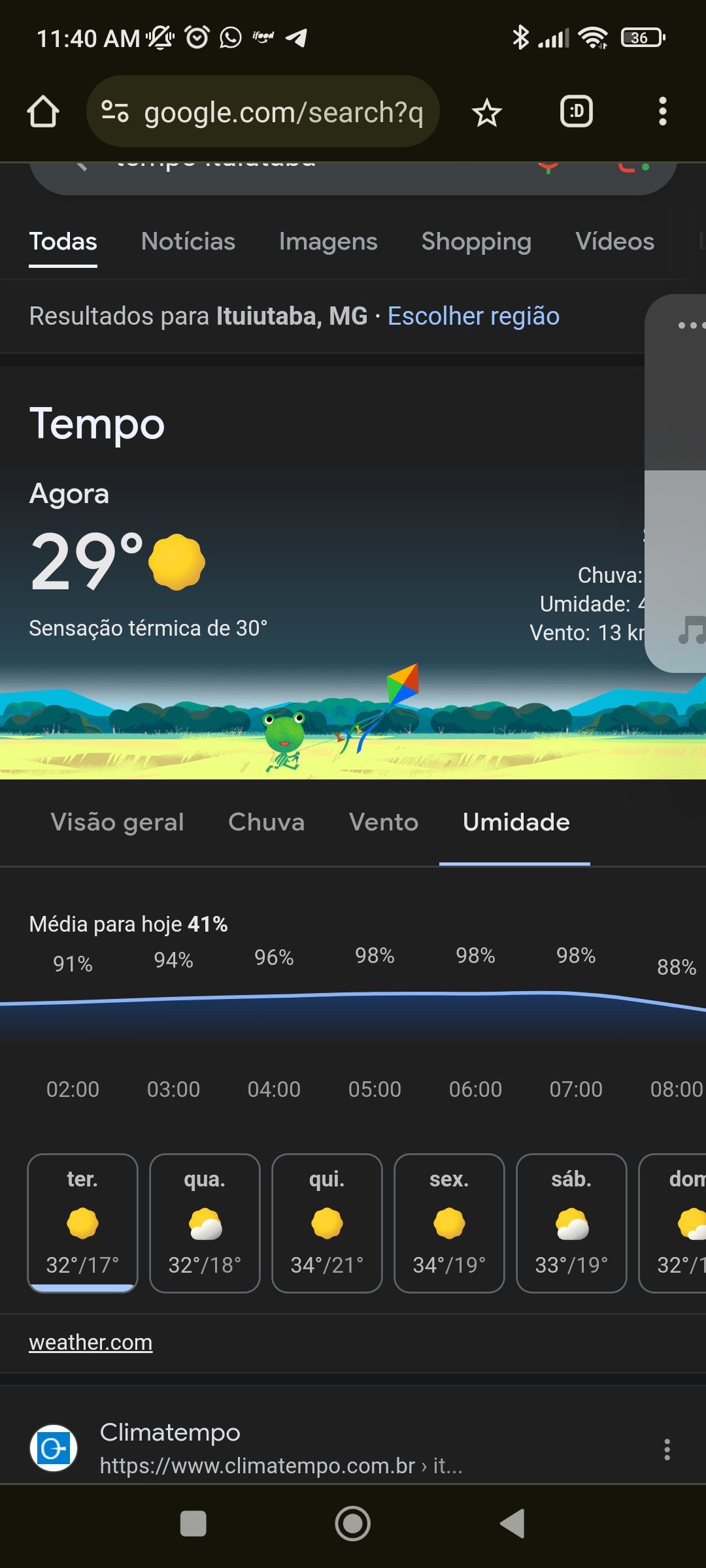
Task: Switch to the Vídeos tab
Action: click(615, 242)
